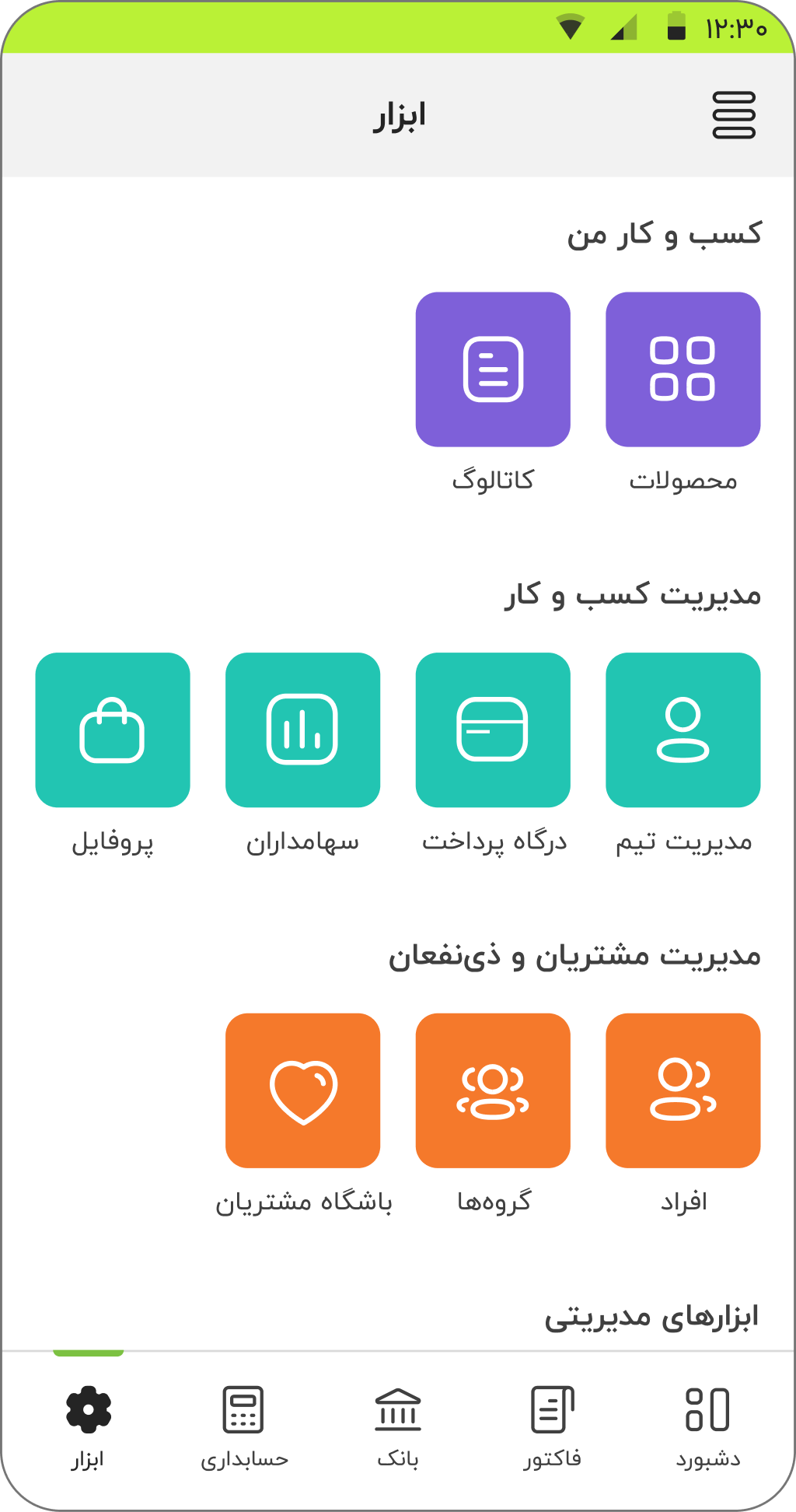796x1512 pixels.
Task: Open باشگاه مشتریان (customer club)
Action: coord(302,1090)
